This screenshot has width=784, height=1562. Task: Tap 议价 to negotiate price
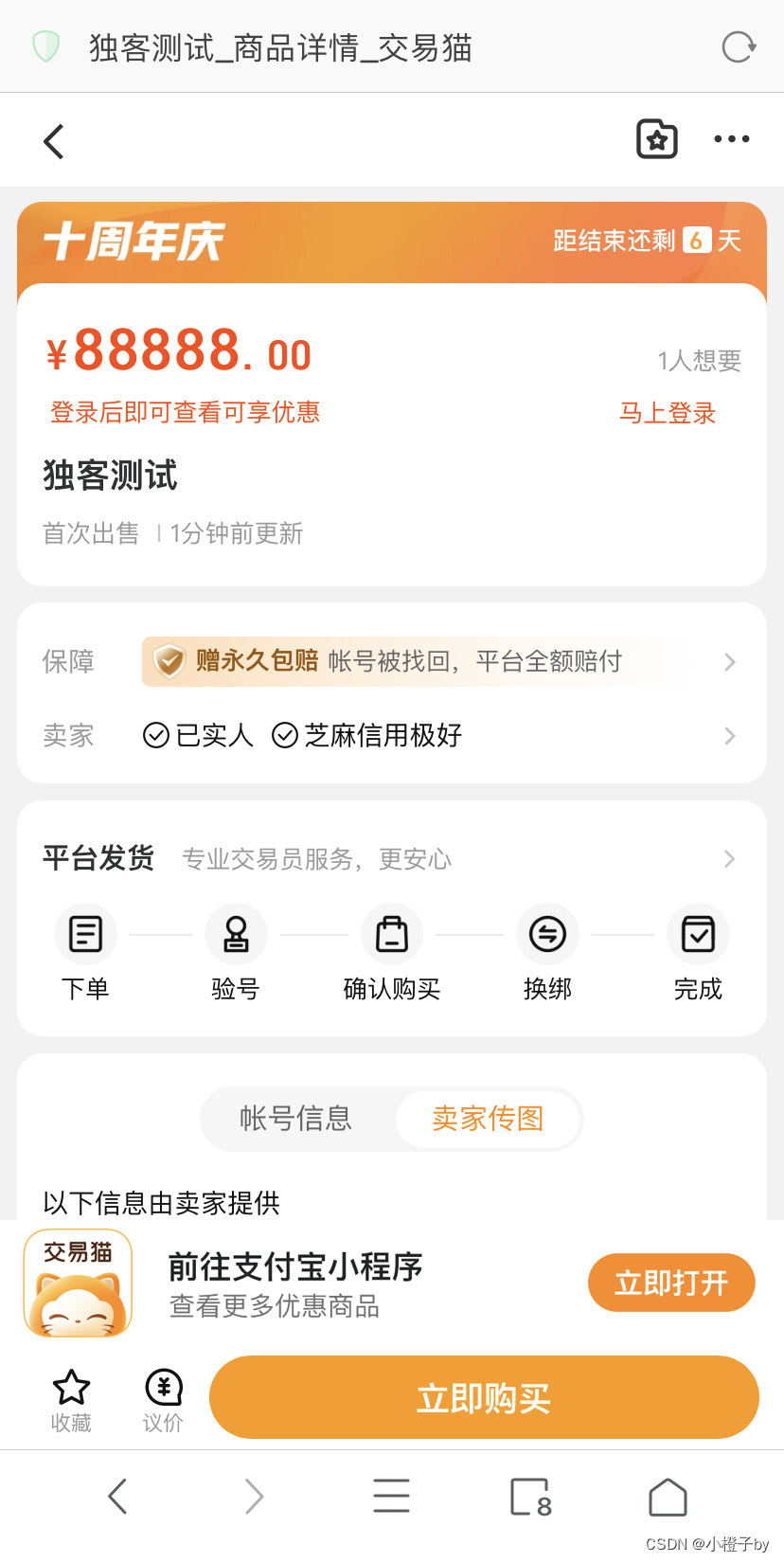[163, 1401]
